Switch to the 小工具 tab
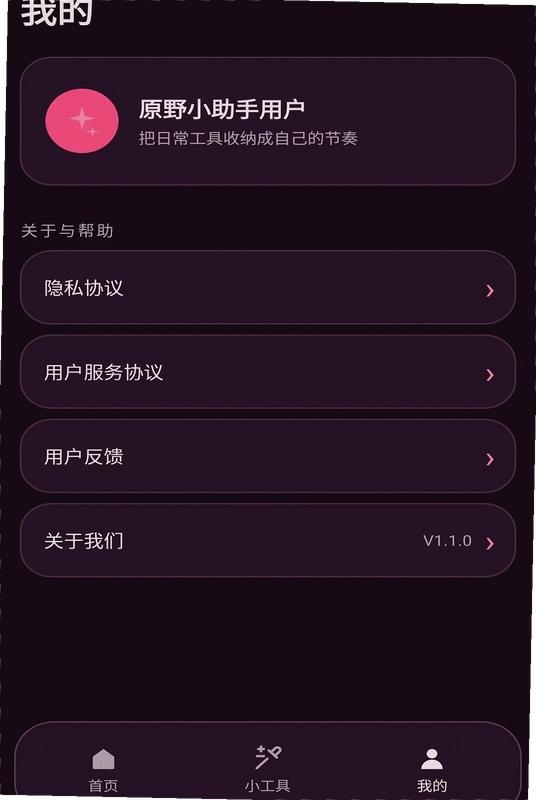 [268, 770]
